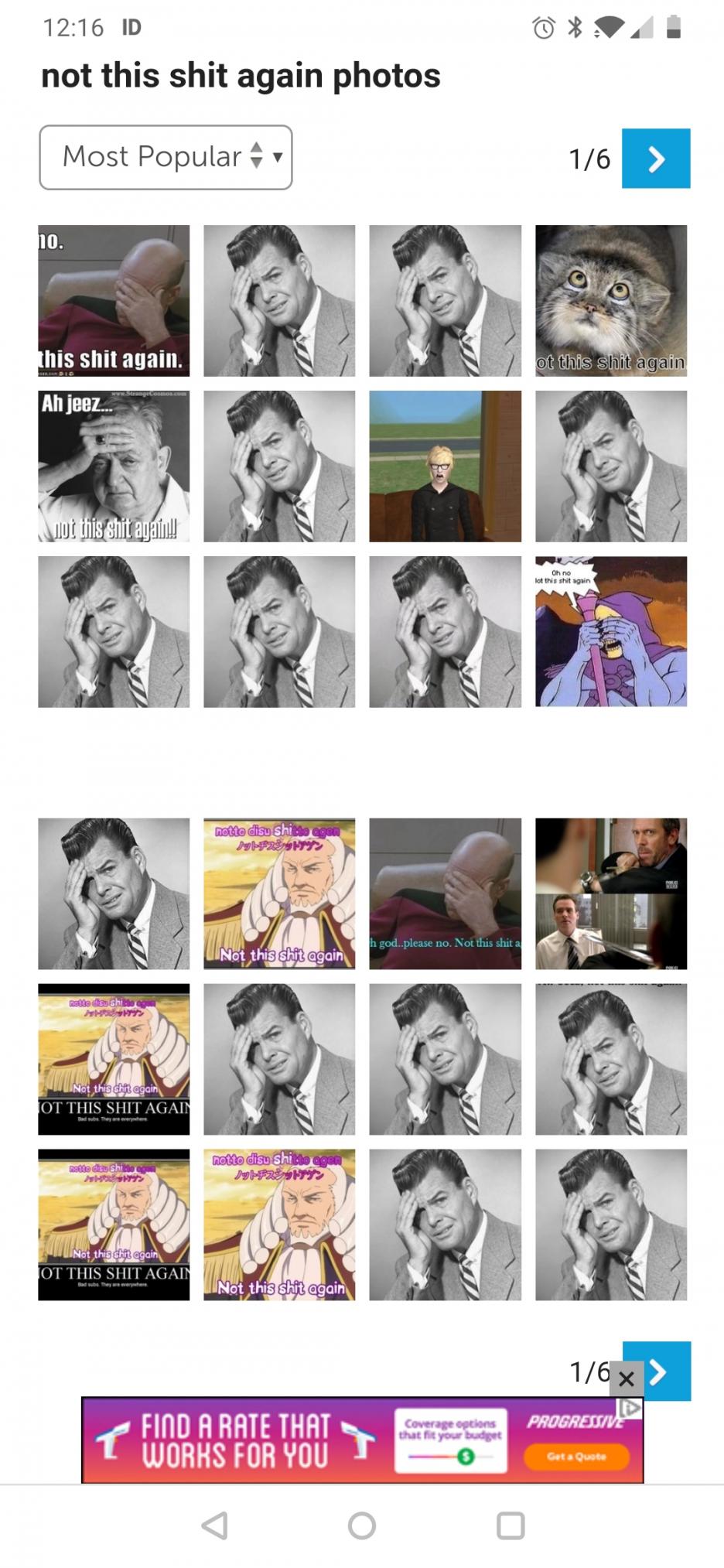Open the Most Popular sort dropdown
724x1568 pixels.
click(166, 157)
